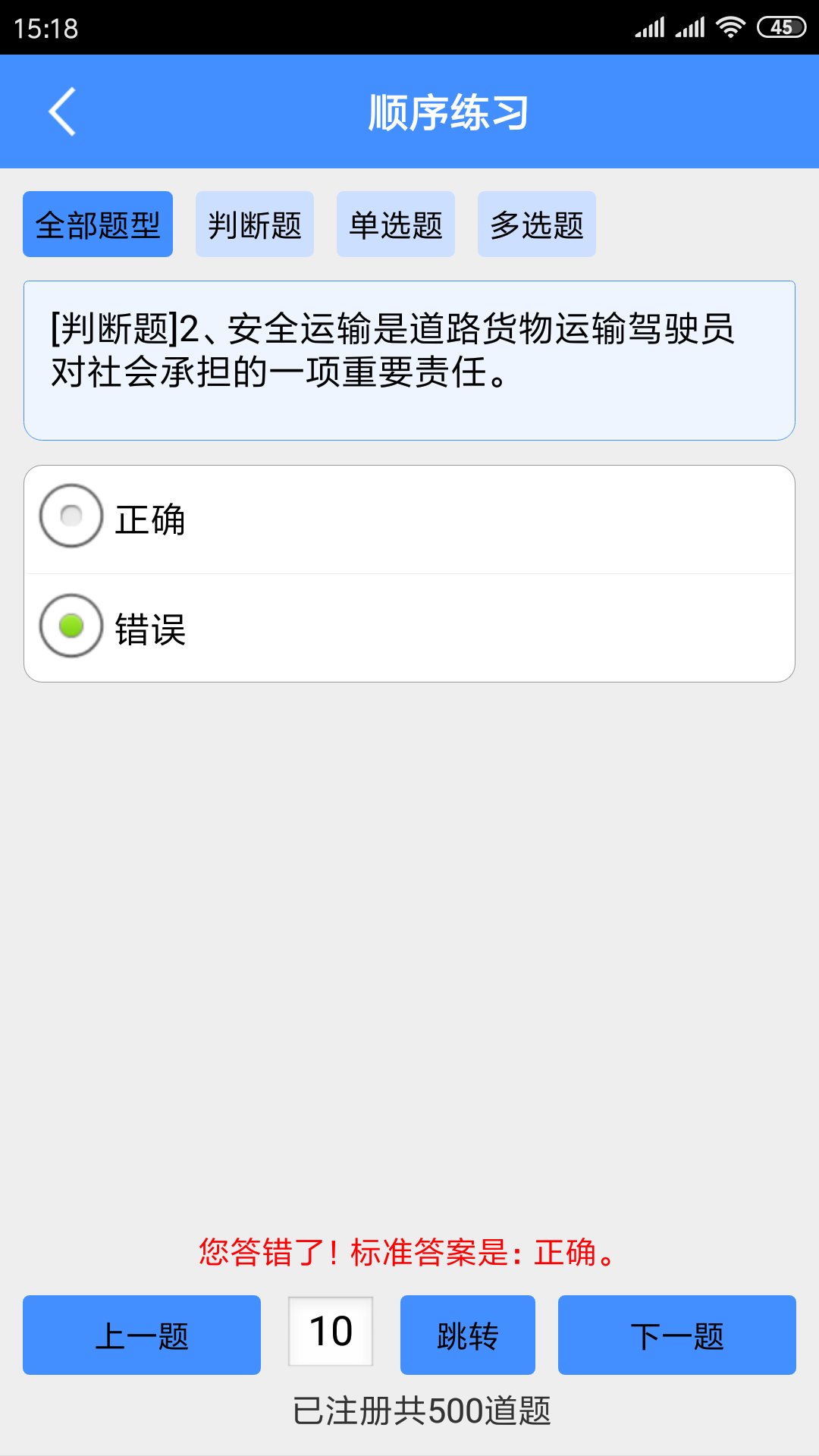Deselect the currently chosen 错误 answer
This screenshot has height=1456, width=819.
(71, 626)
